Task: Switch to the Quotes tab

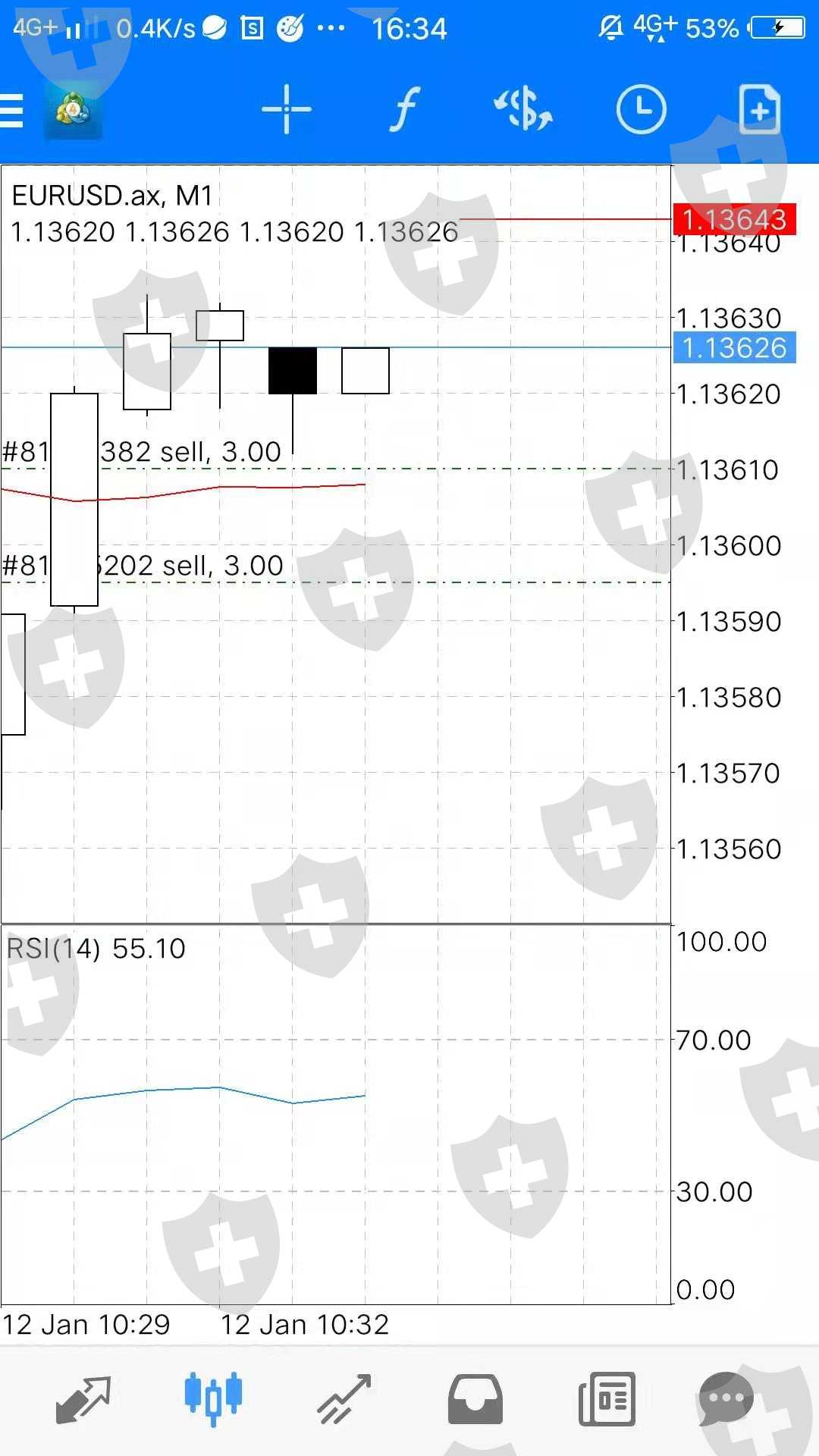Action: (83, 1399)
